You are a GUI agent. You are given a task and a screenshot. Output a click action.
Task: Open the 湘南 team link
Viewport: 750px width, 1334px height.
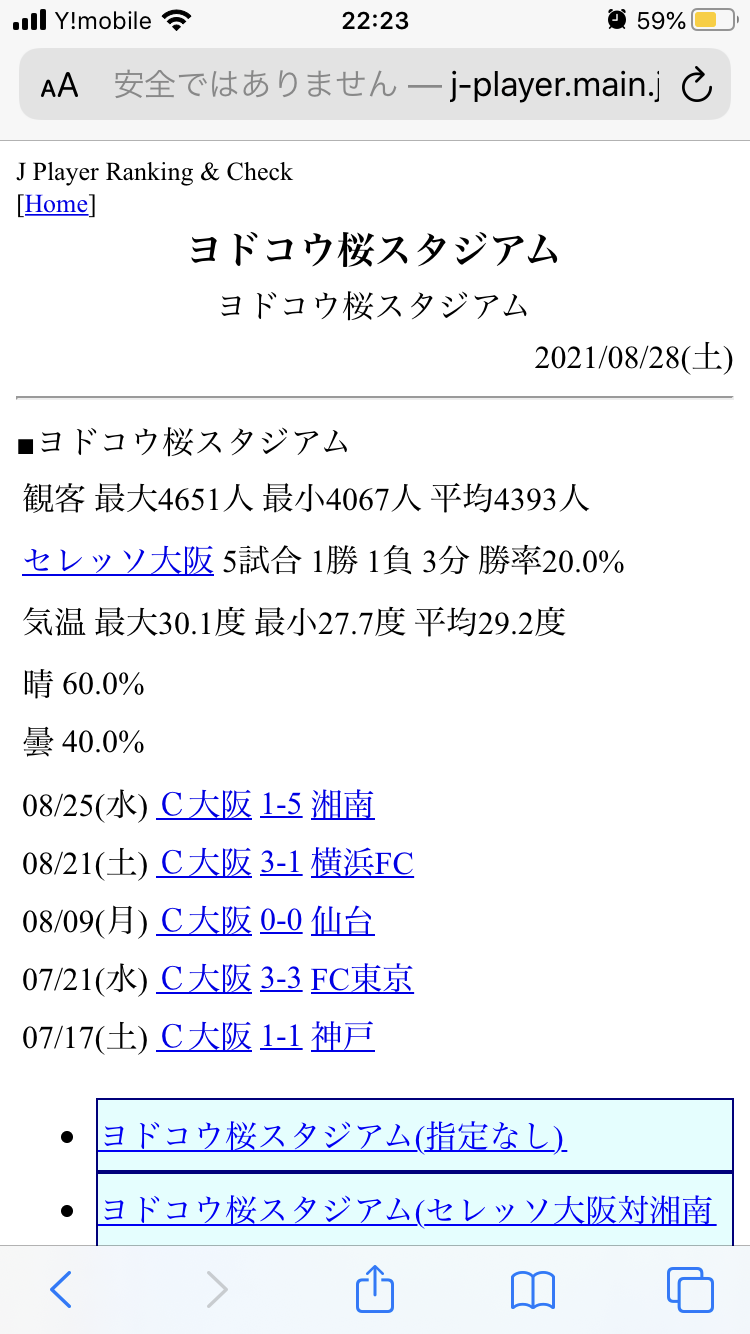click(x=343, y=804)
